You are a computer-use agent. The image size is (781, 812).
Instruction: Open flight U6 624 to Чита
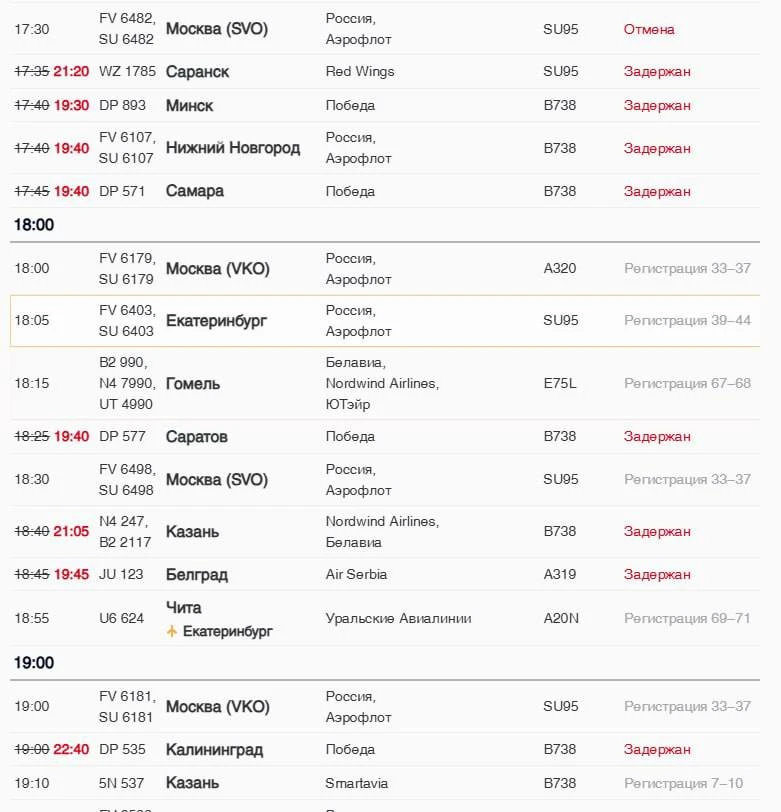[x=385, y=618]
